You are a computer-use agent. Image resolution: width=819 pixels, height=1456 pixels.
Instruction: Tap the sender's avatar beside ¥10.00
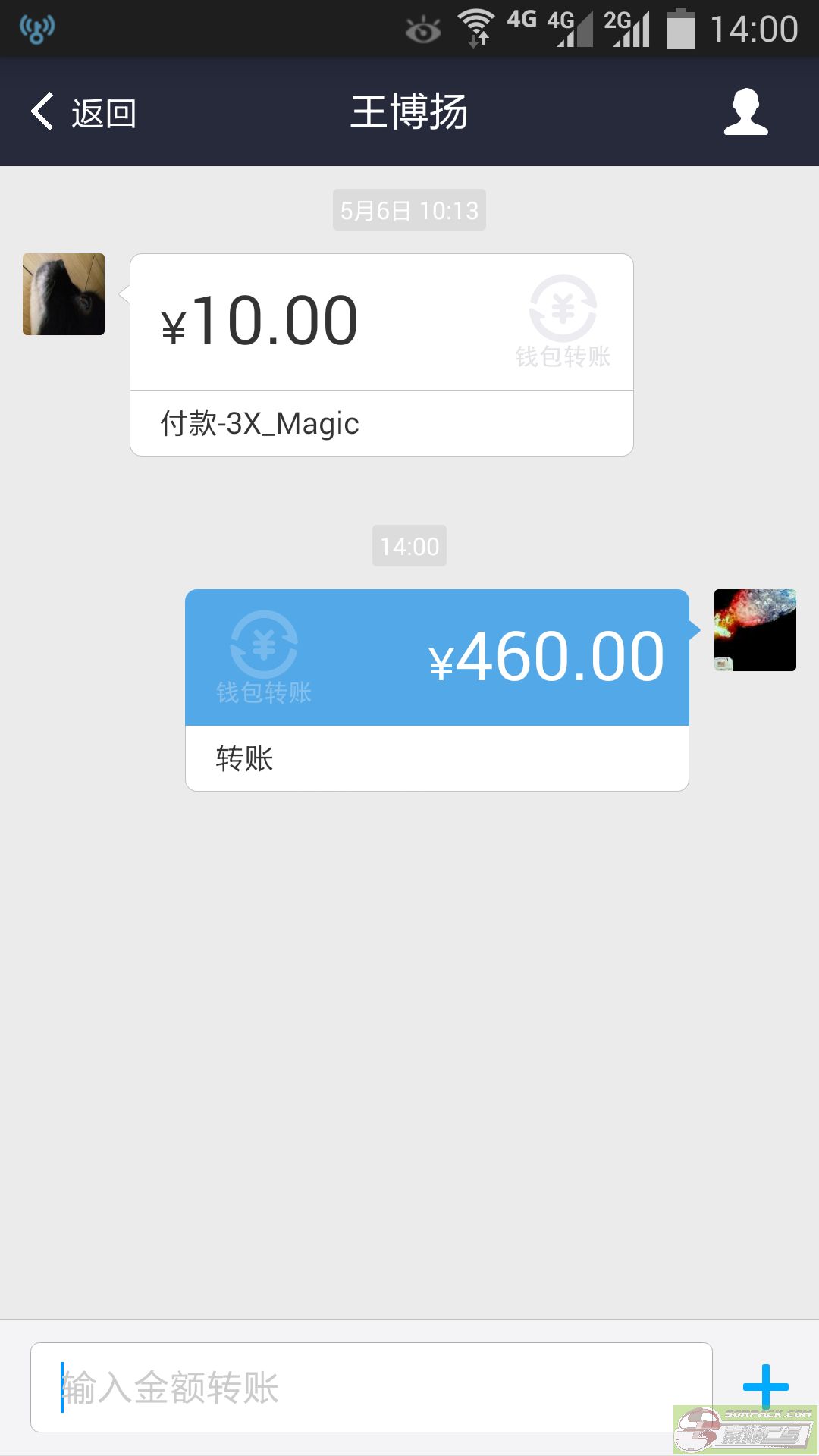64,294
